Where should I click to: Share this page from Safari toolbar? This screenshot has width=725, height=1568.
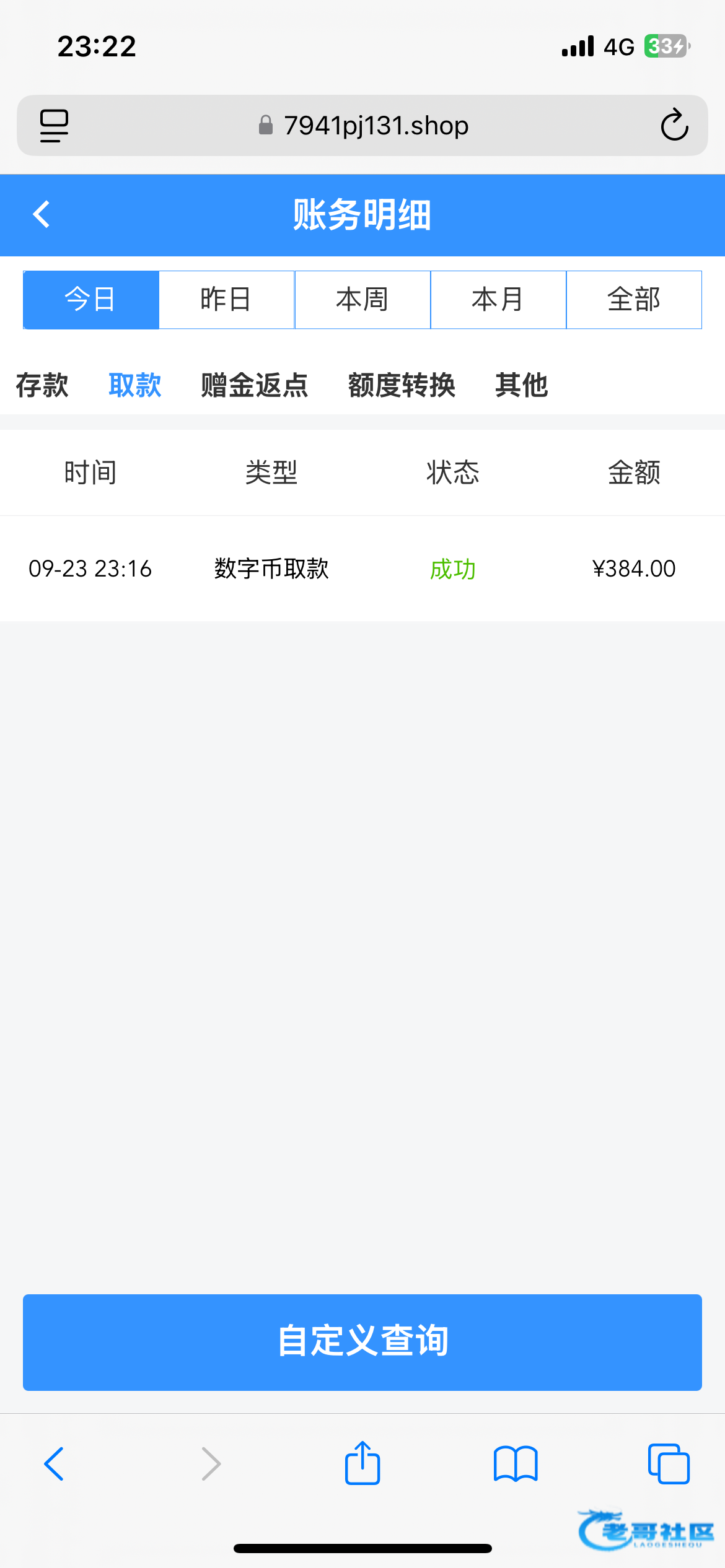pyautogui.click(x=362, y=1463)
